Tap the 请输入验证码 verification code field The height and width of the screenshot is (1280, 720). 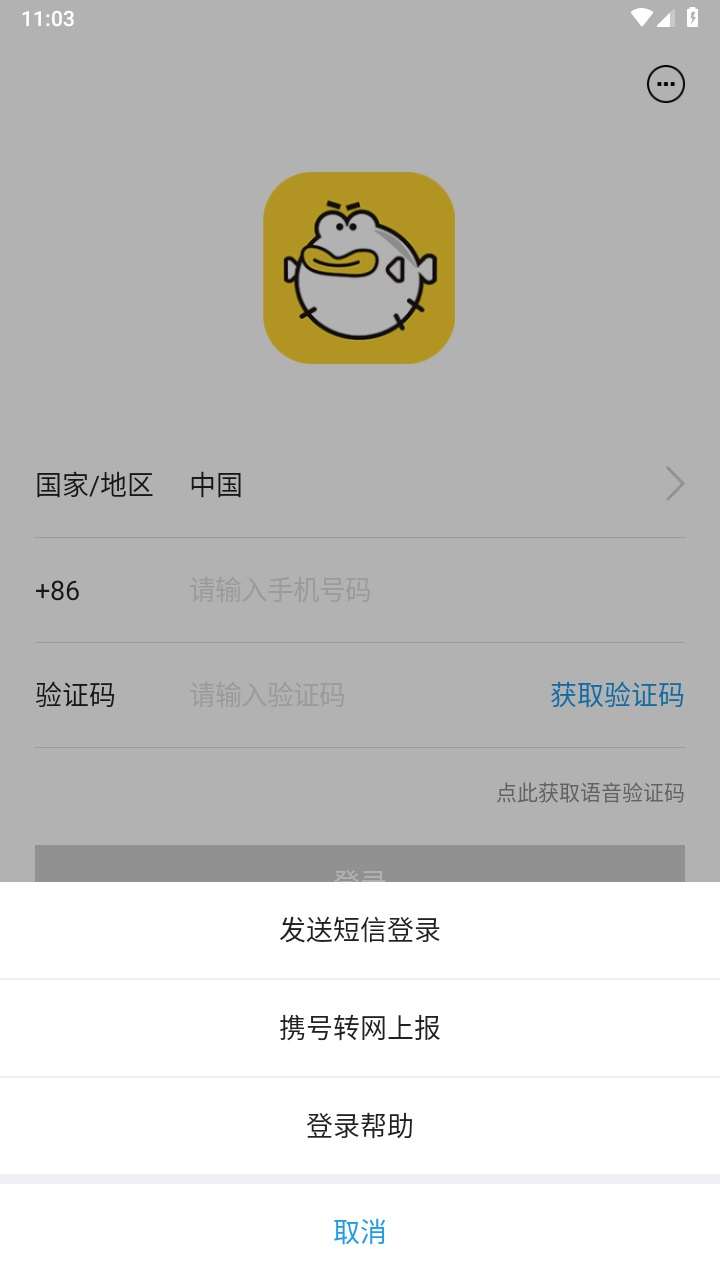tap(280, 695)
